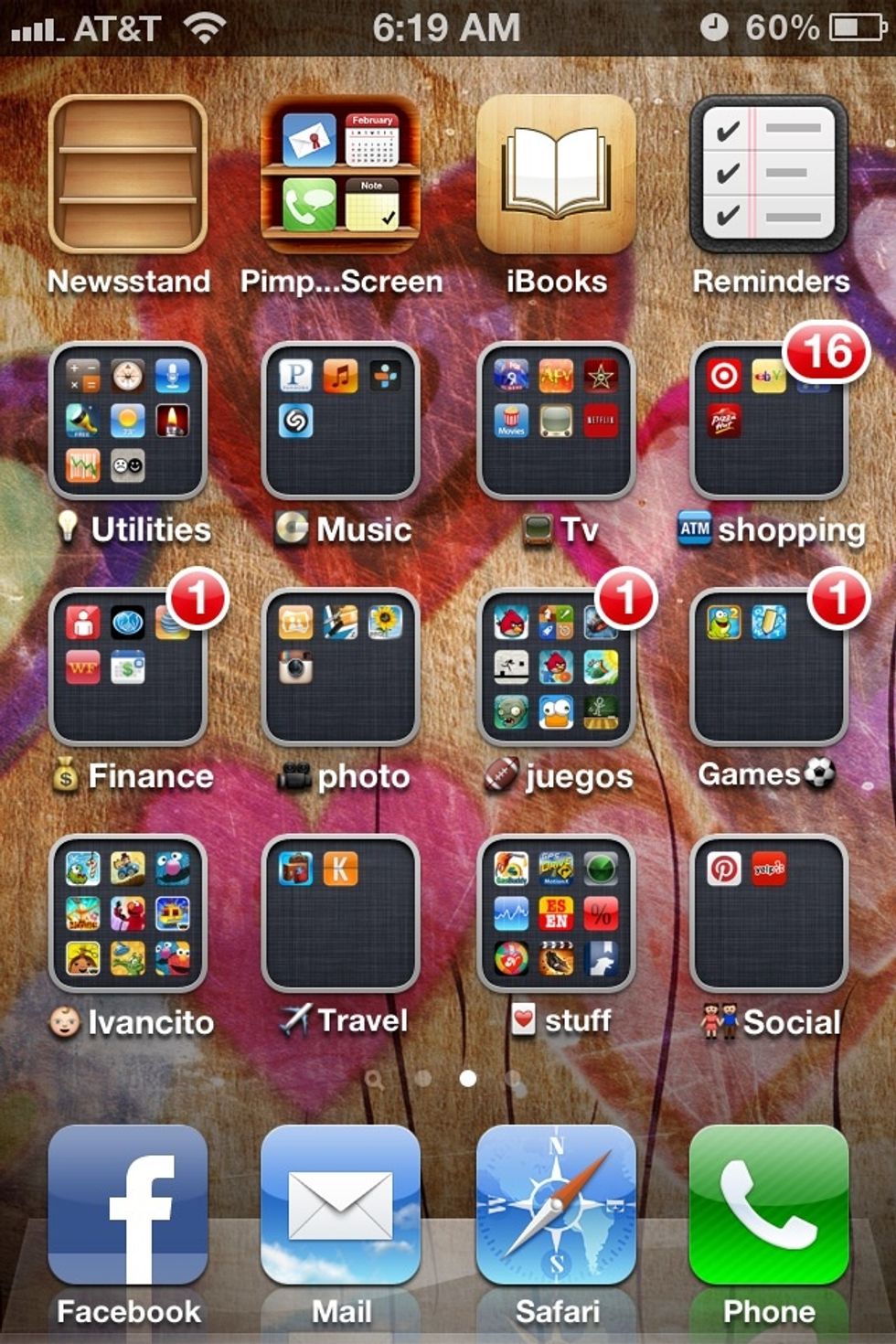This screenshot has height=1344, width=896.
Task: Open the Games folder
Action: pyautogui.click(x=769, y=667)
